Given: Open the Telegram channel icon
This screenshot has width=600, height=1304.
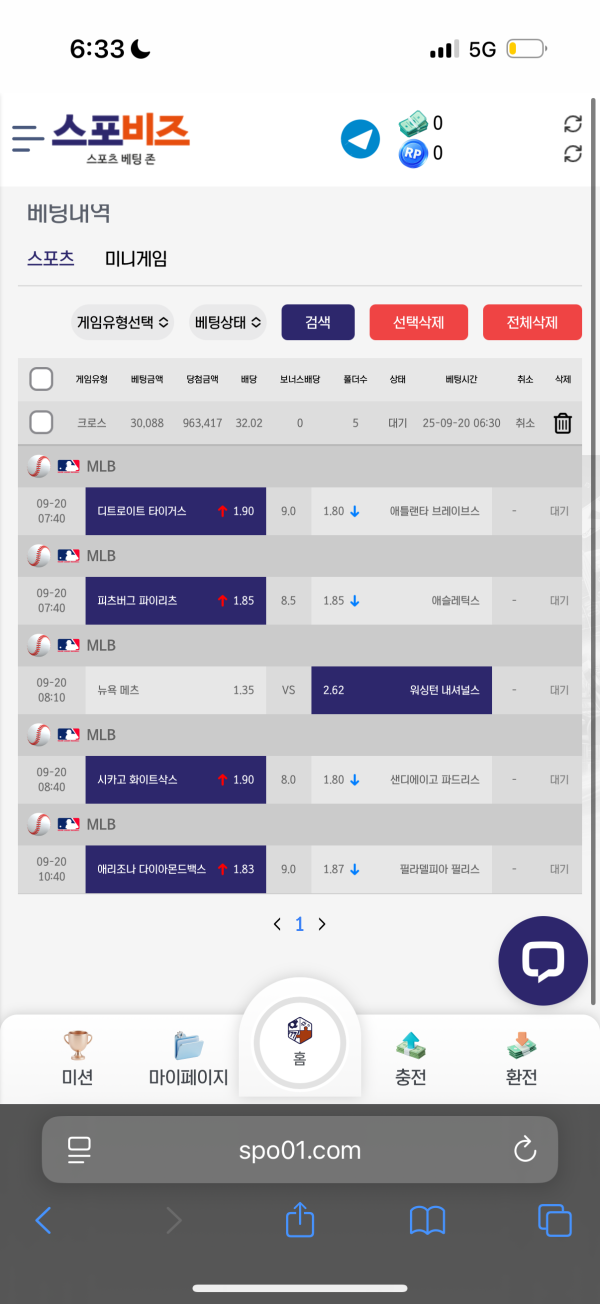Looking at the screenshot, I should click(x=360, y=139).
